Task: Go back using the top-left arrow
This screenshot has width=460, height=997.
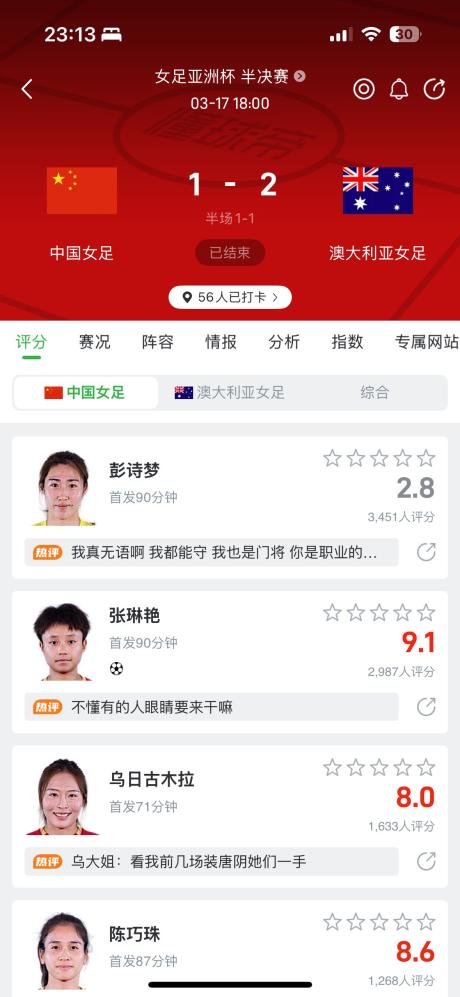Action: pos(27,89)
